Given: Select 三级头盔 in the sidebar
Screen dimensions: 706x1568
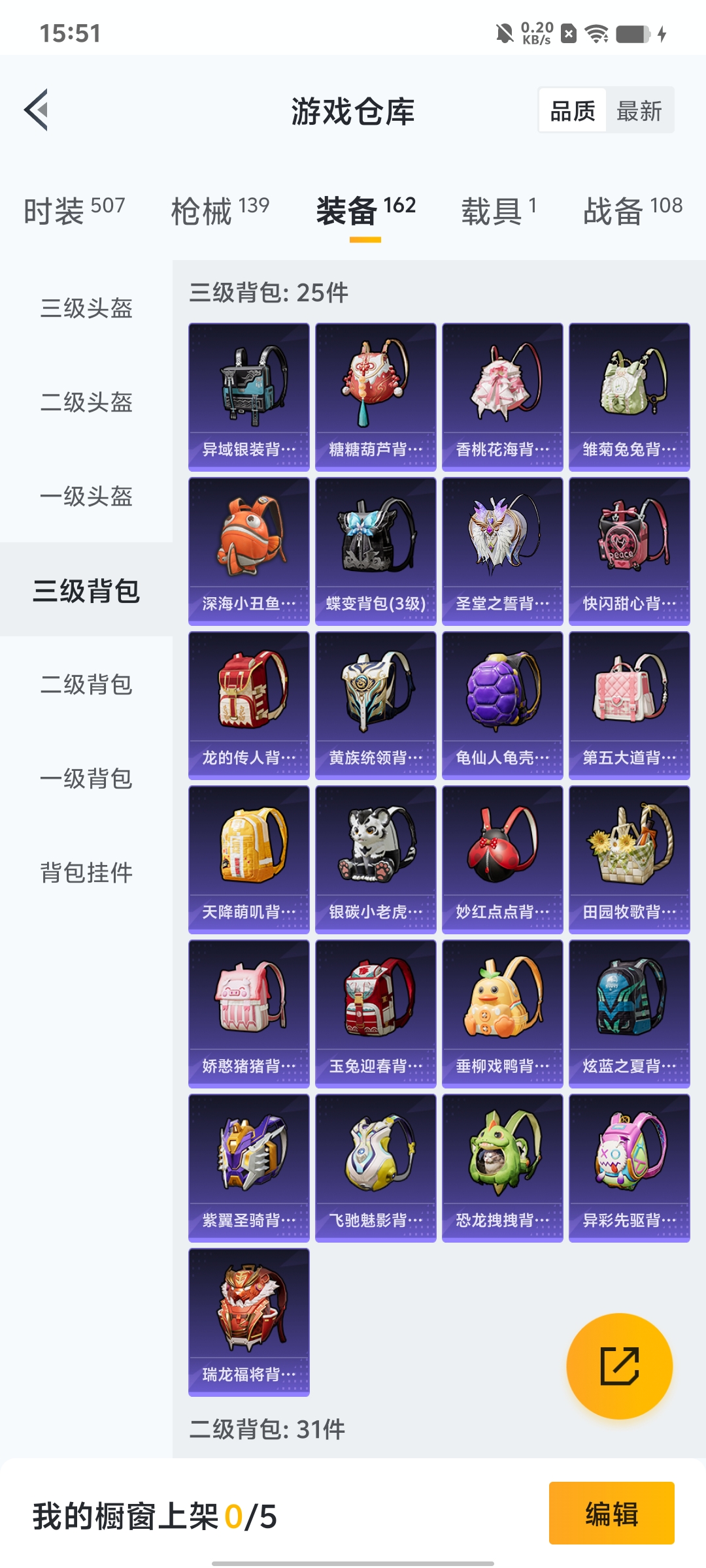Looking at the screenshot, I should [86, 308].
